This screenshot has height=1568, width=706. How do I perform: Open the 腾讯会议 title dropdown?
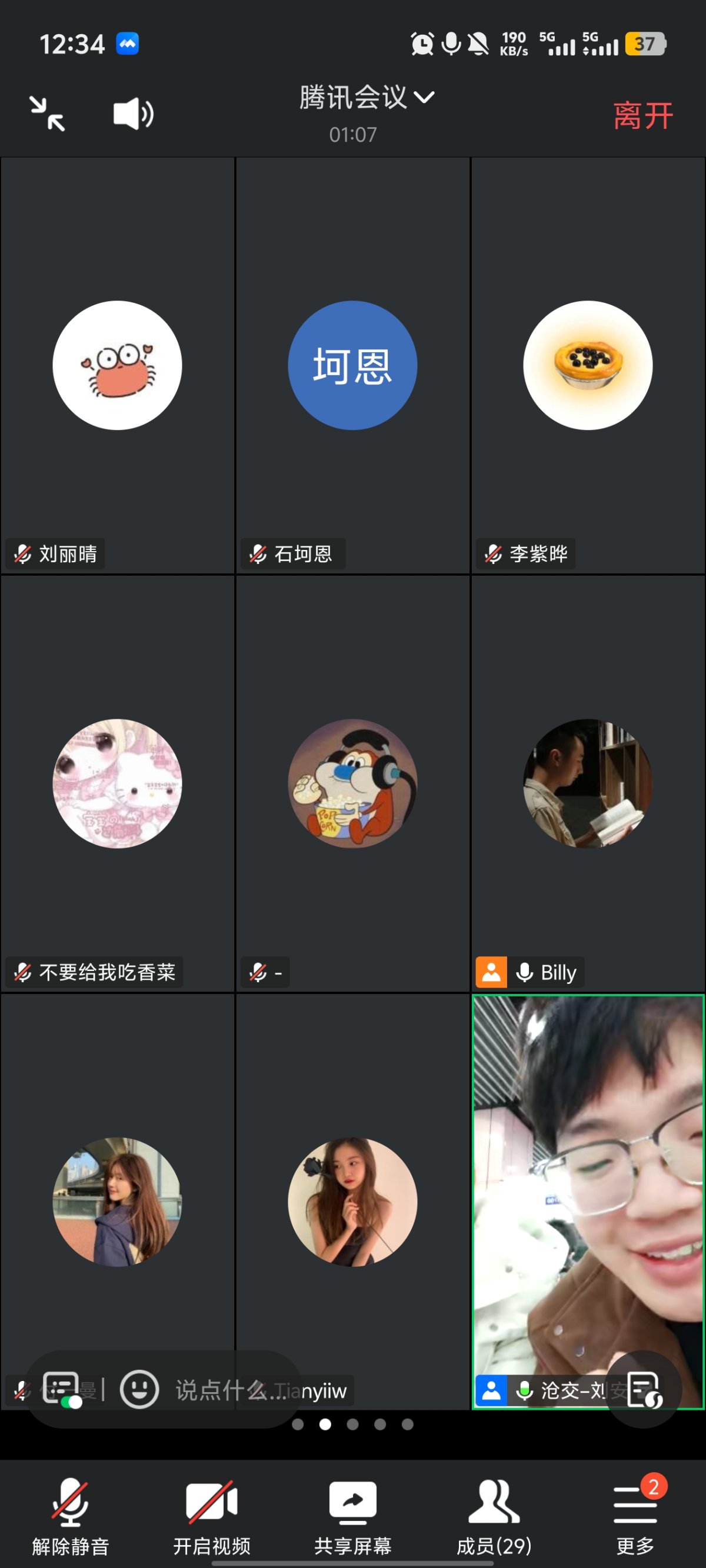pyautogui.click(x=364, y=98)
